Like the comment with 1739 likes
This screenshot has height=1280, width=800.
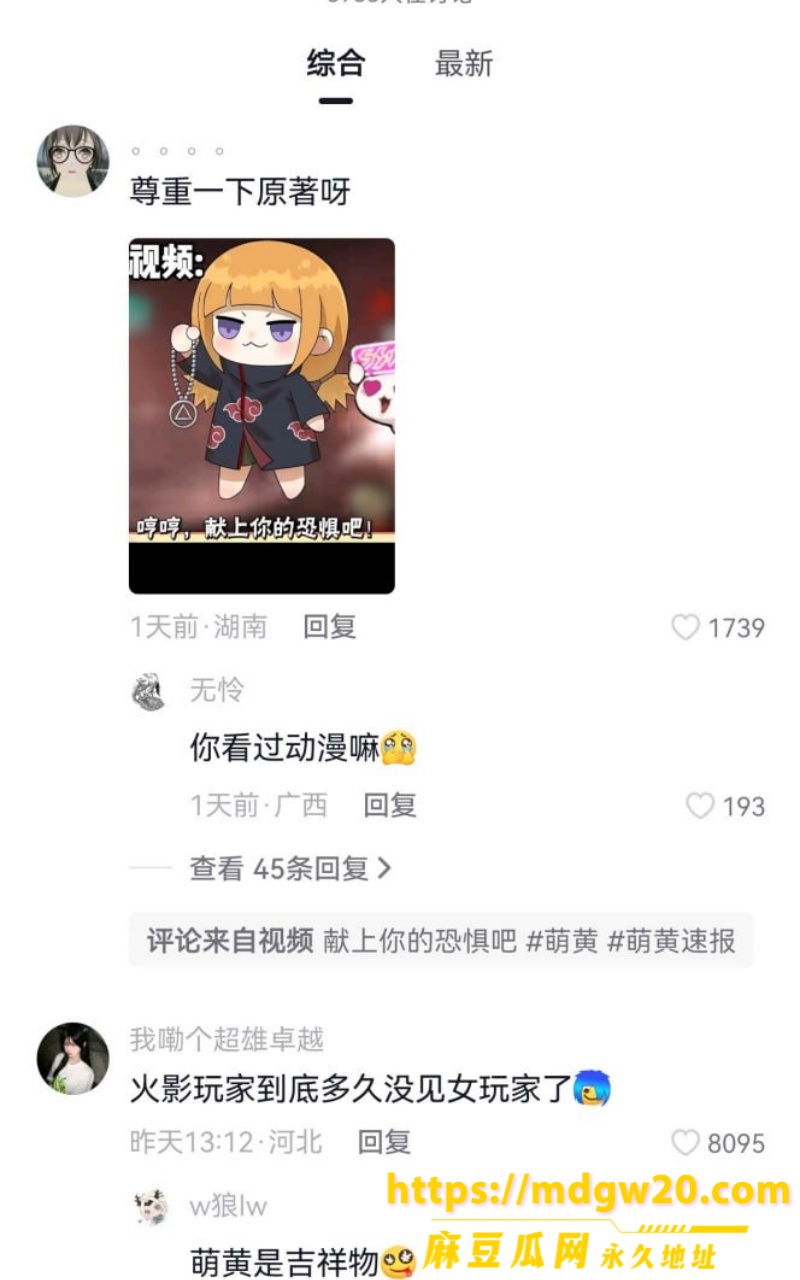coord(685,627)
